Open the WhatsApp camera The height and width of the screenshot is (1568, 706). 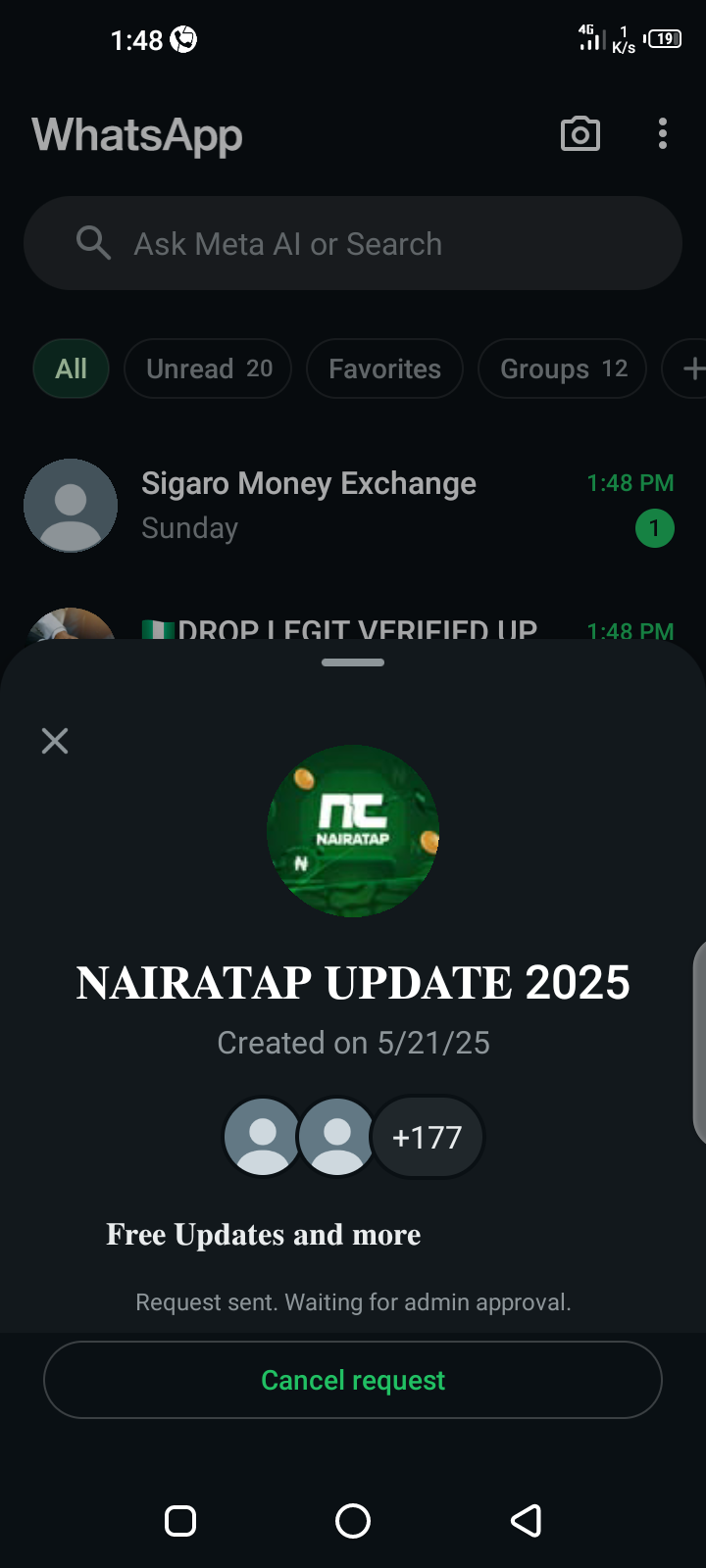click(580, 134)
